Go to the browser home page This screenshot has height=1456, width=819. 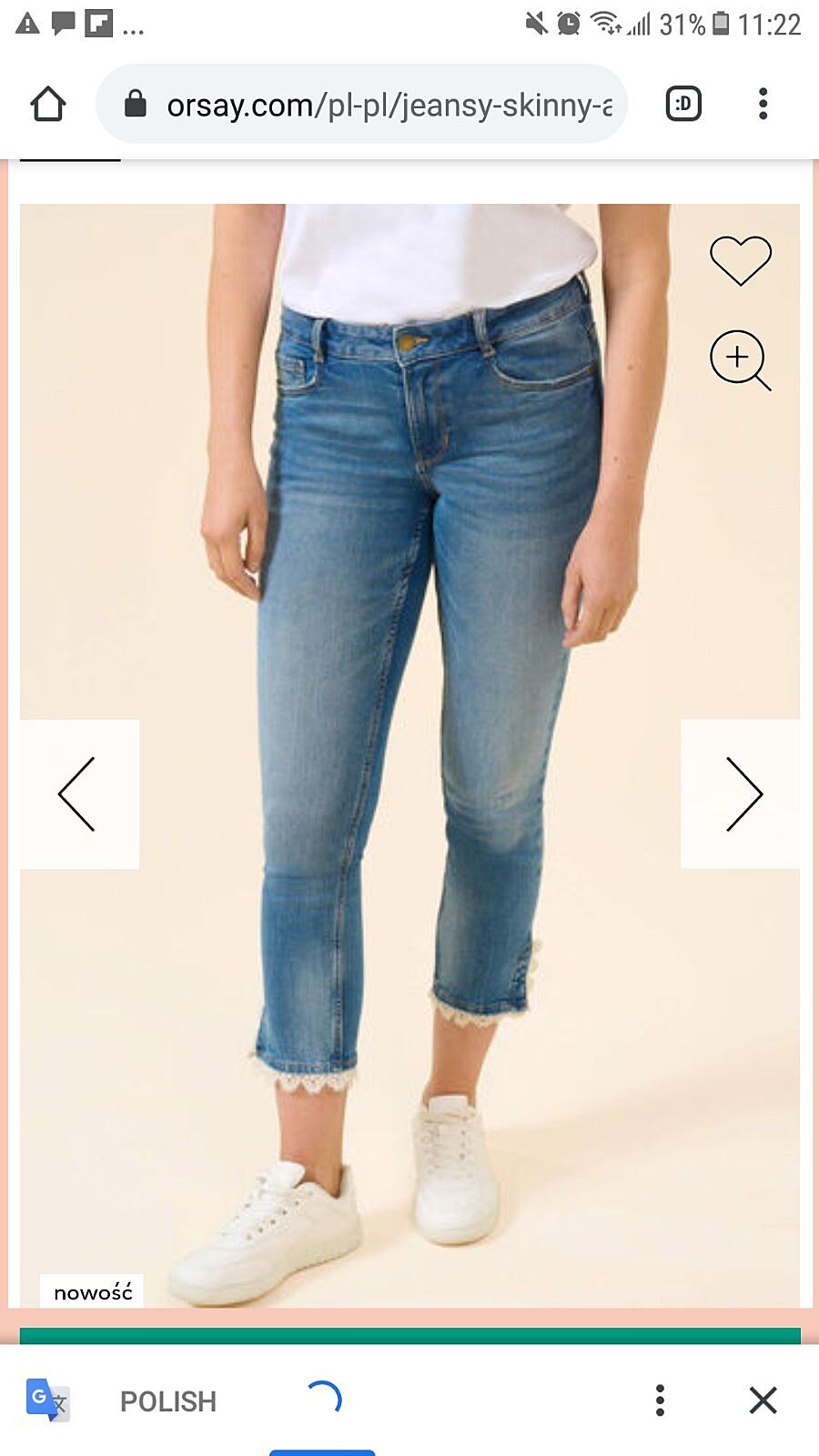pyautogui.click(x=48, y=105)
